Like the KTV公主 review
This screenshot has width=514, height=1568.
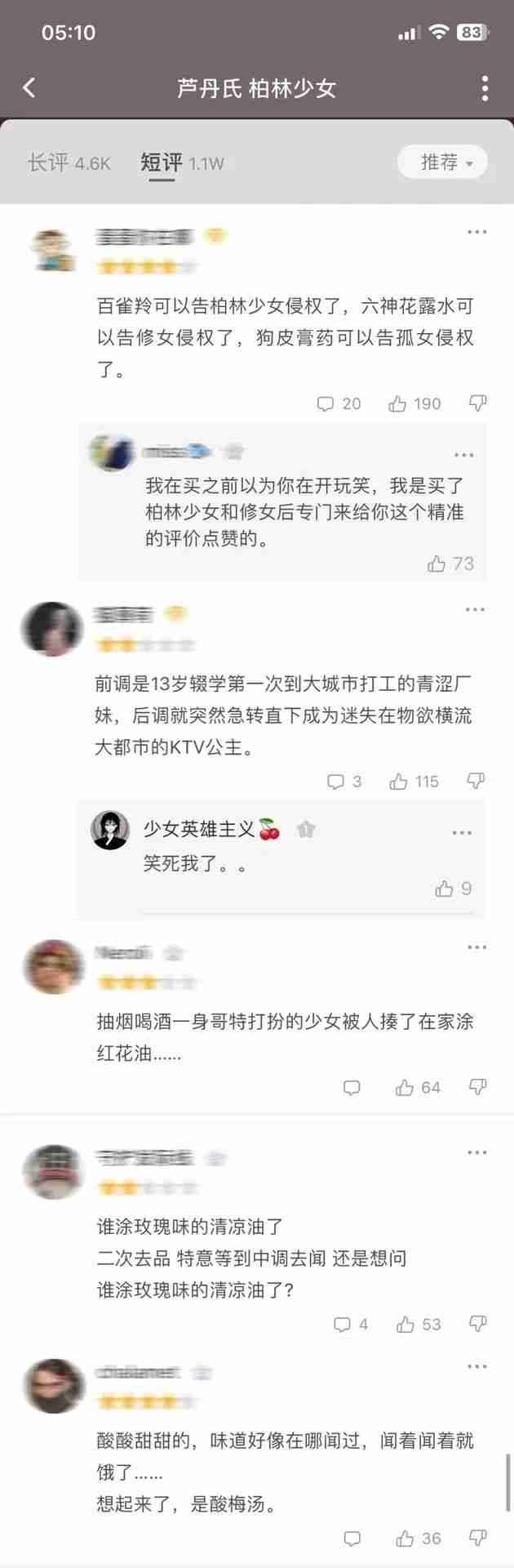pos(398,782)
